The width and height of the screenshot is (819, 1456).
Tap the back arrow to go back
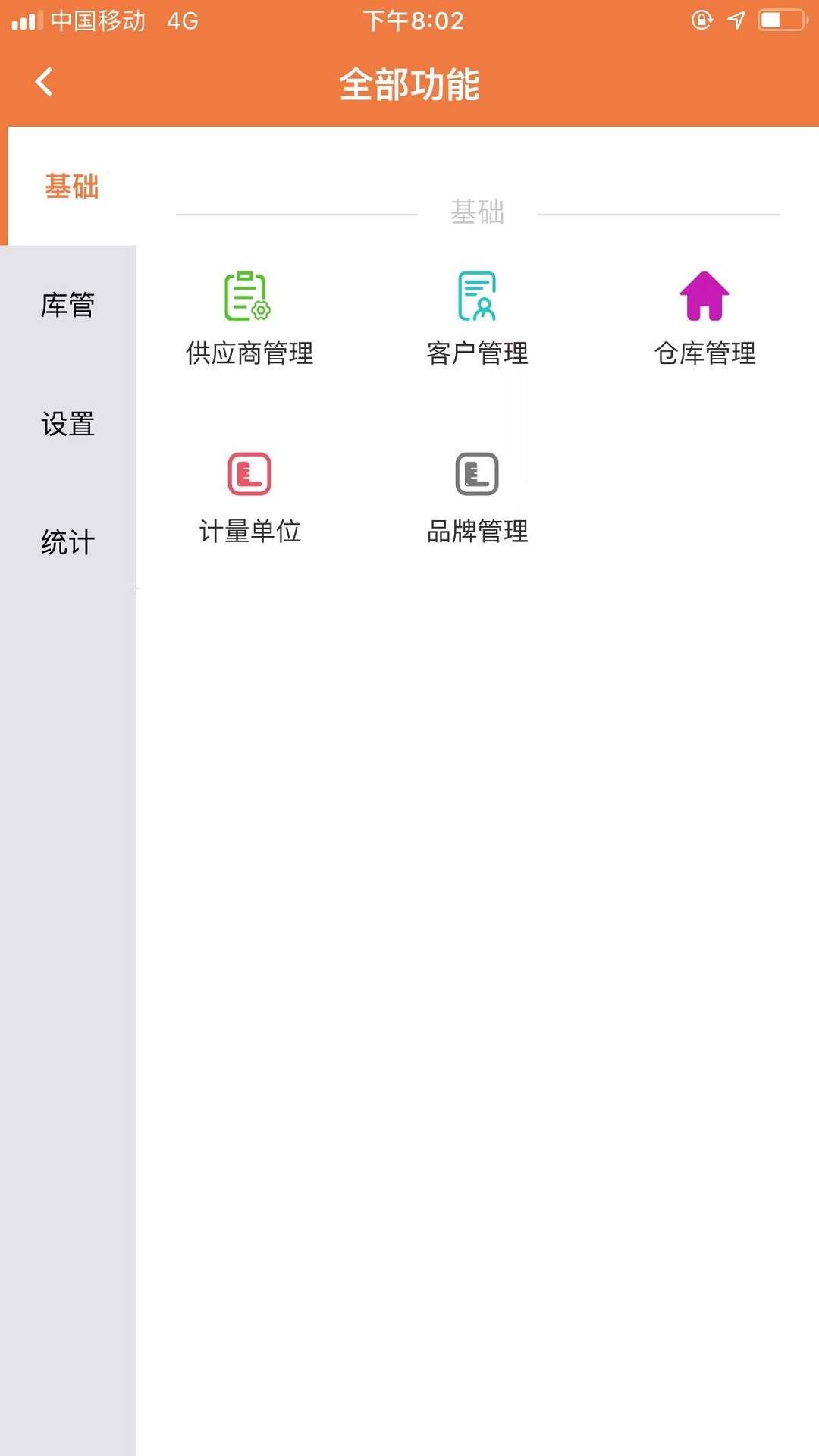[x=43, y=82]
